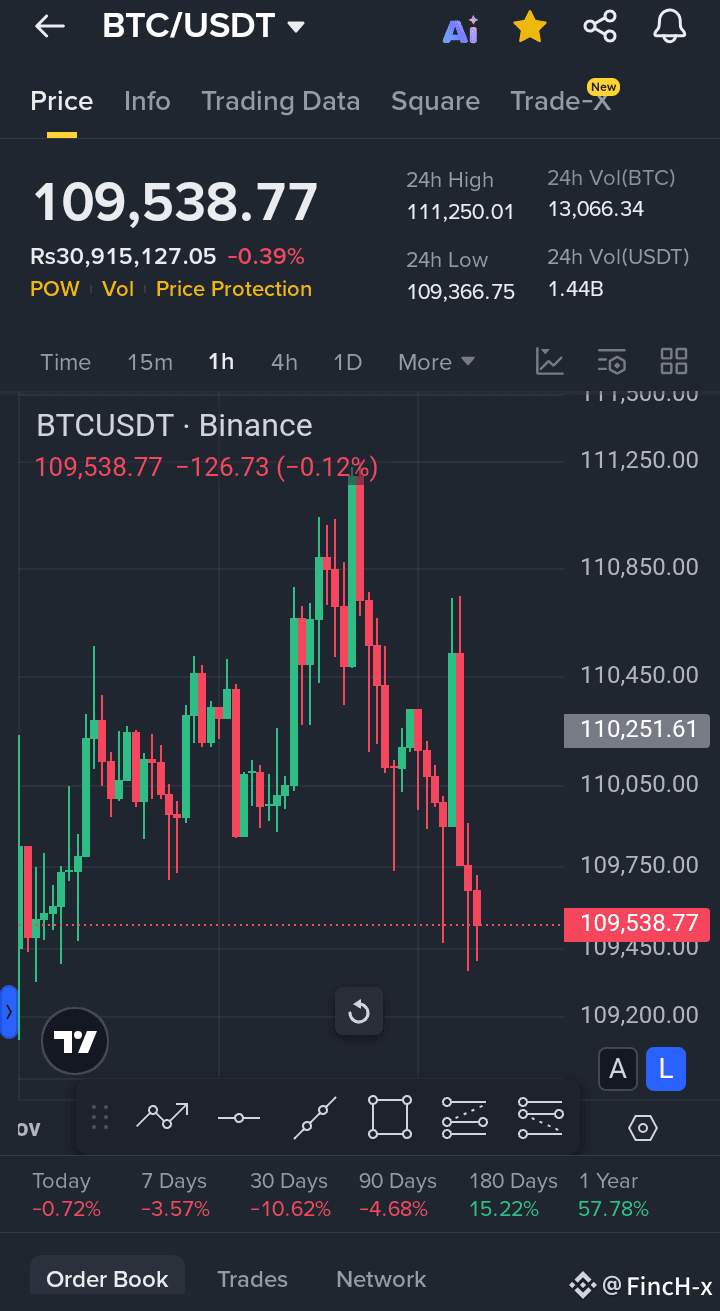The image size is (720, 1311).
Task: Switch to the Trading Data tab
Action: click(x=280, y=101)
